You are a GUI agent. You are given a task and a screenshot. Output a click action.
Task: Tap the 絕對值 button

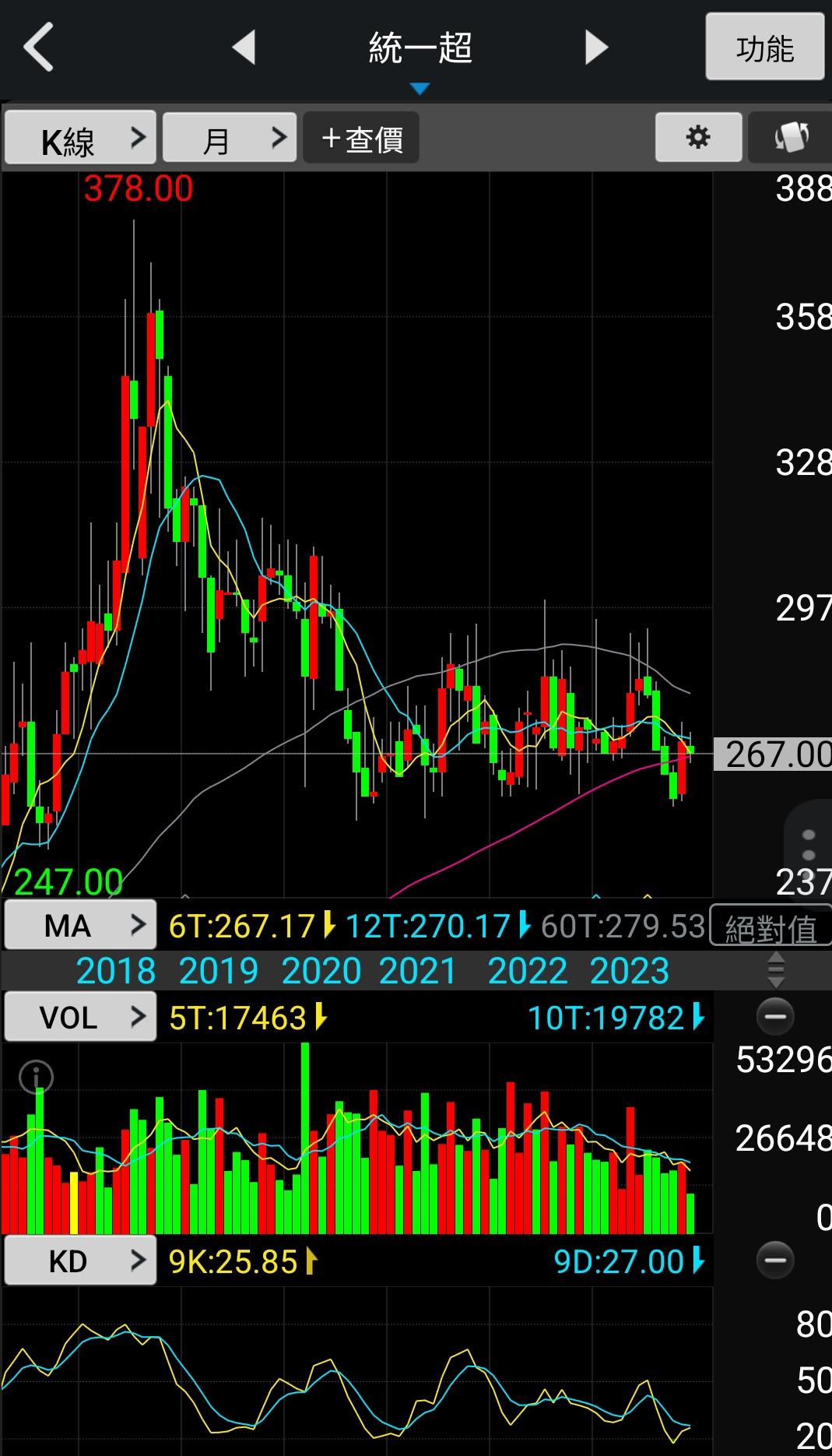pos(771,927)
